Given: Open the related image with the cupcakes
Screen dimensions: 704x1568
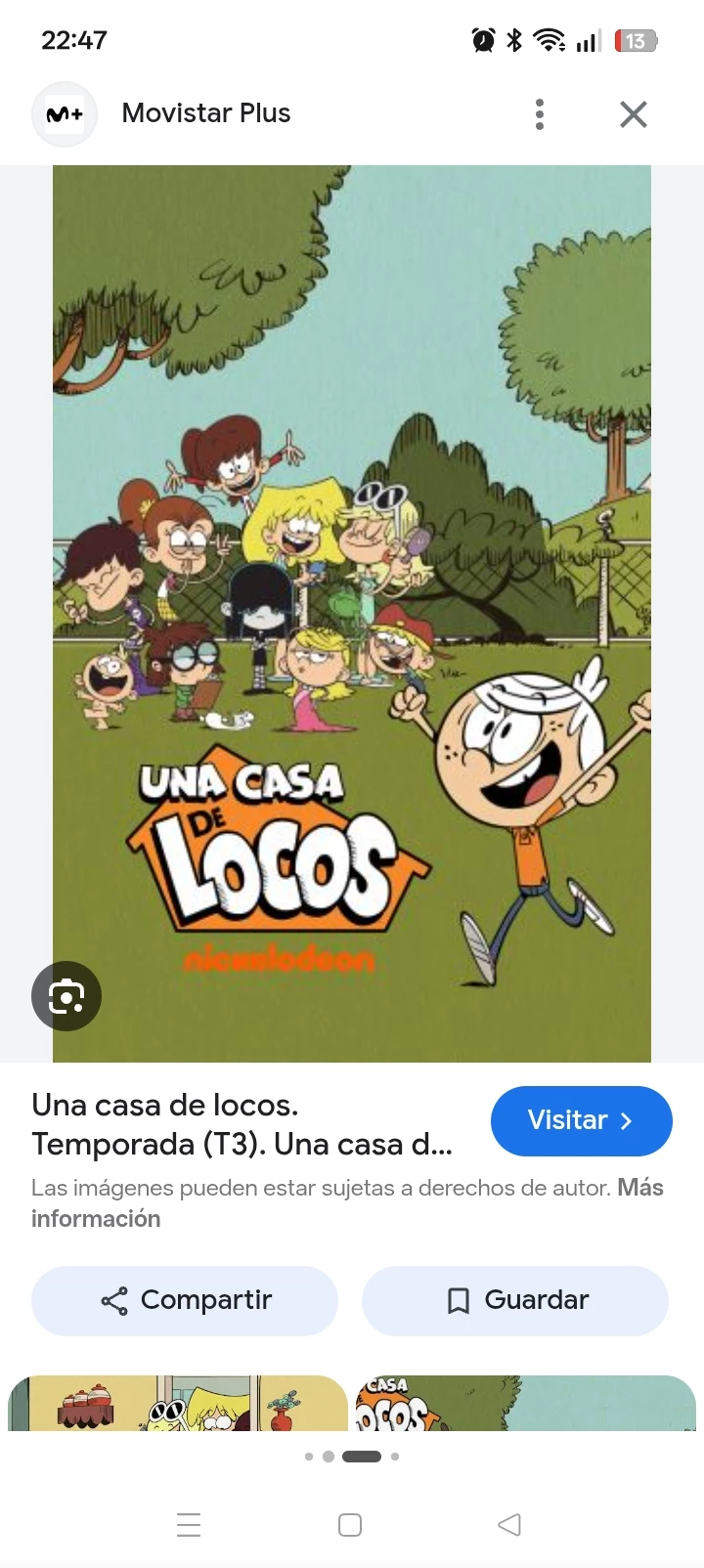Looking at the screenshot, I should pyautogui.click(x=178, y=1404).
